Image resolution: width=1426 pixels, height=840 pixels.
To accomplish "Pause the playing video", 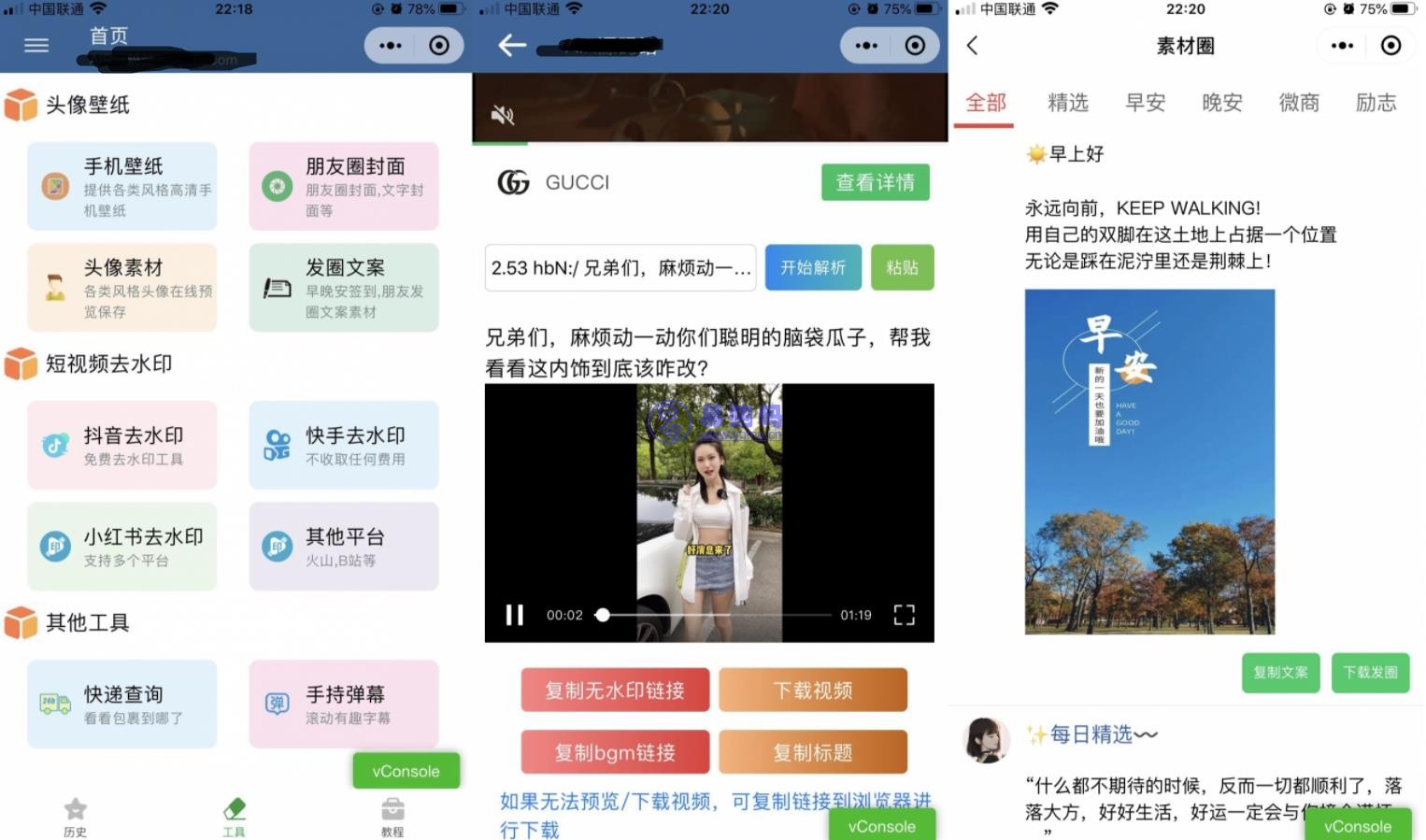I will [514, 615].
